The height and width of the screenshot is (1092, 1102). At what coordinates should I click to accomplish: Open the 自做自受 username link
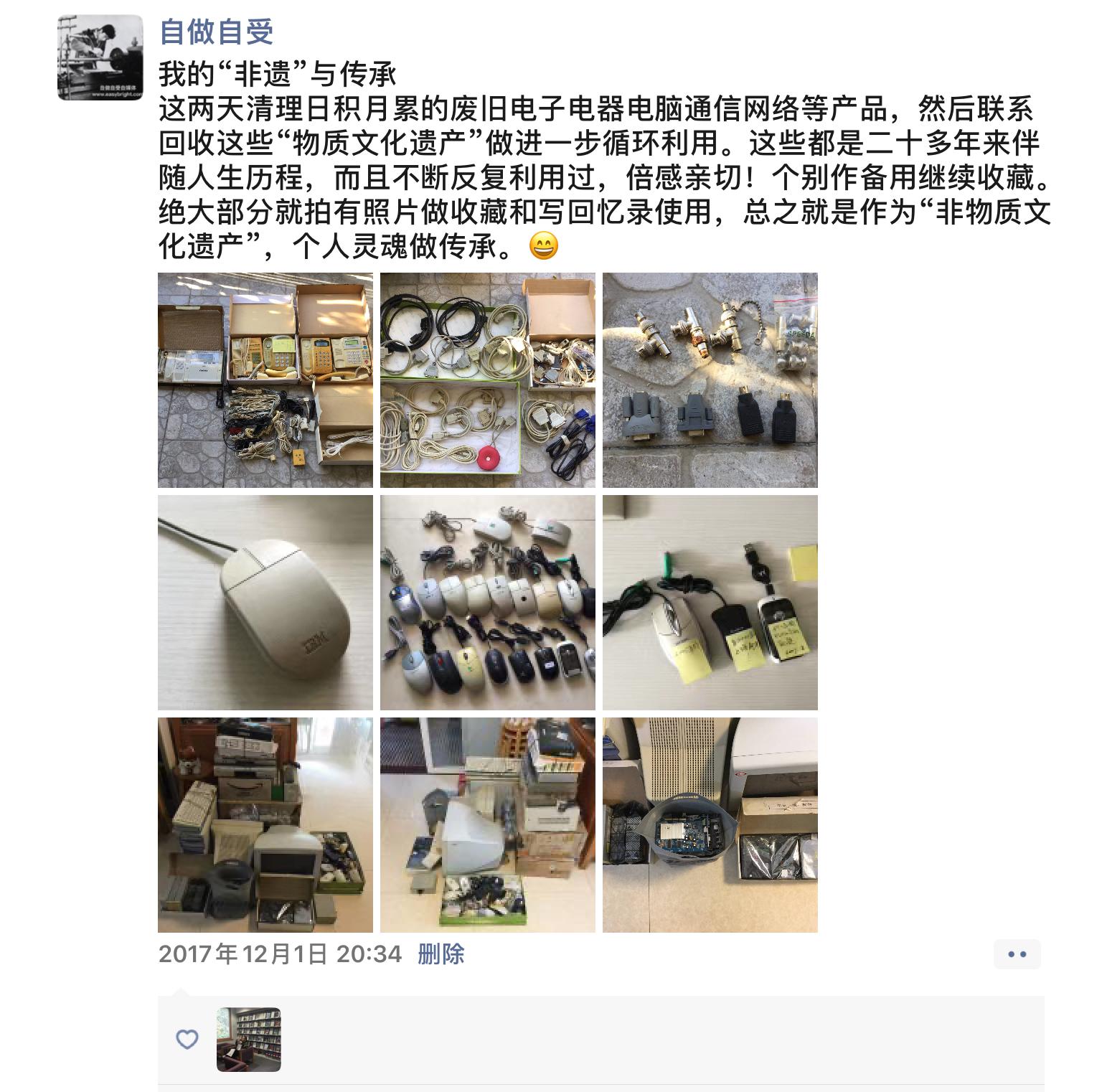coord(216,32)
